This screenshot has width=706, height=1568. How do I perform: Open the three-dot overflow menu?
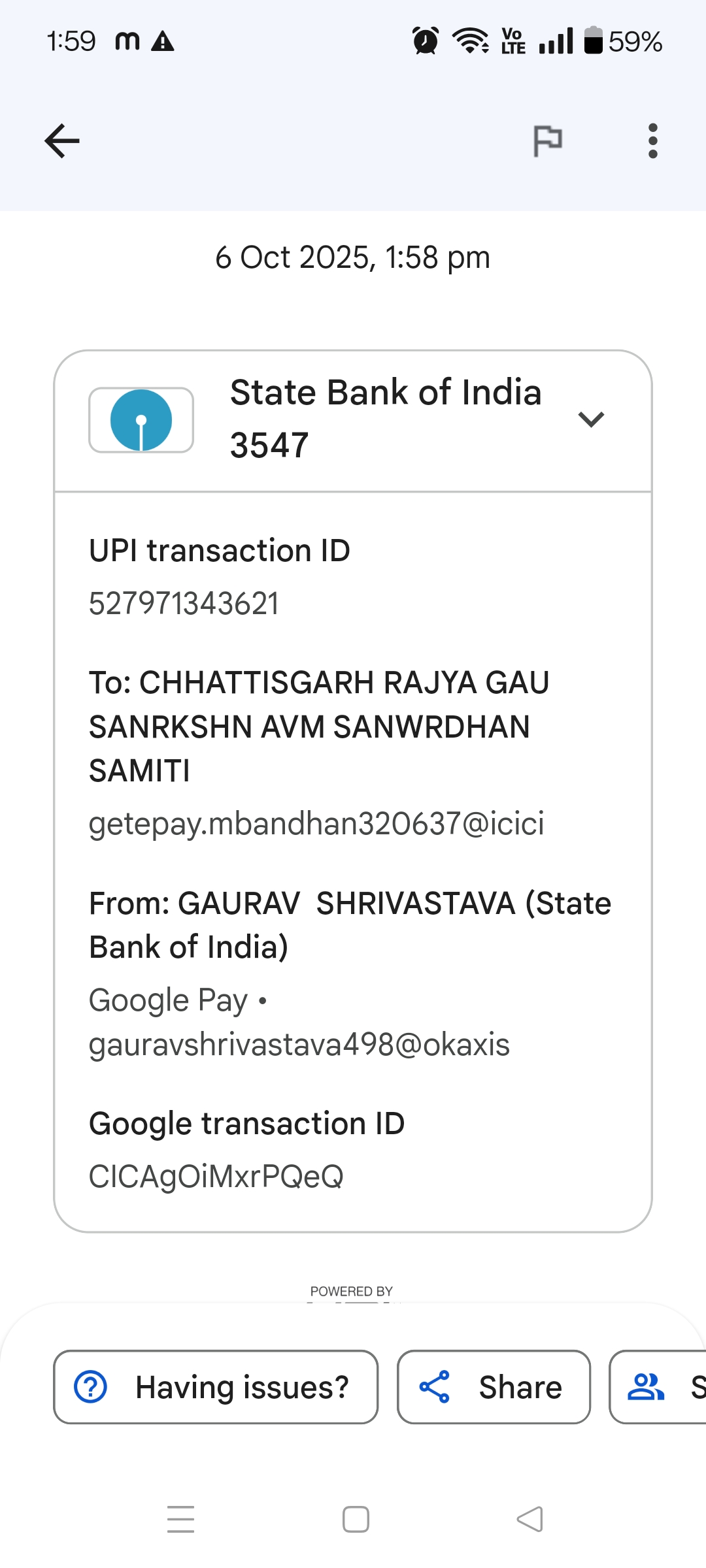(652, 140)
